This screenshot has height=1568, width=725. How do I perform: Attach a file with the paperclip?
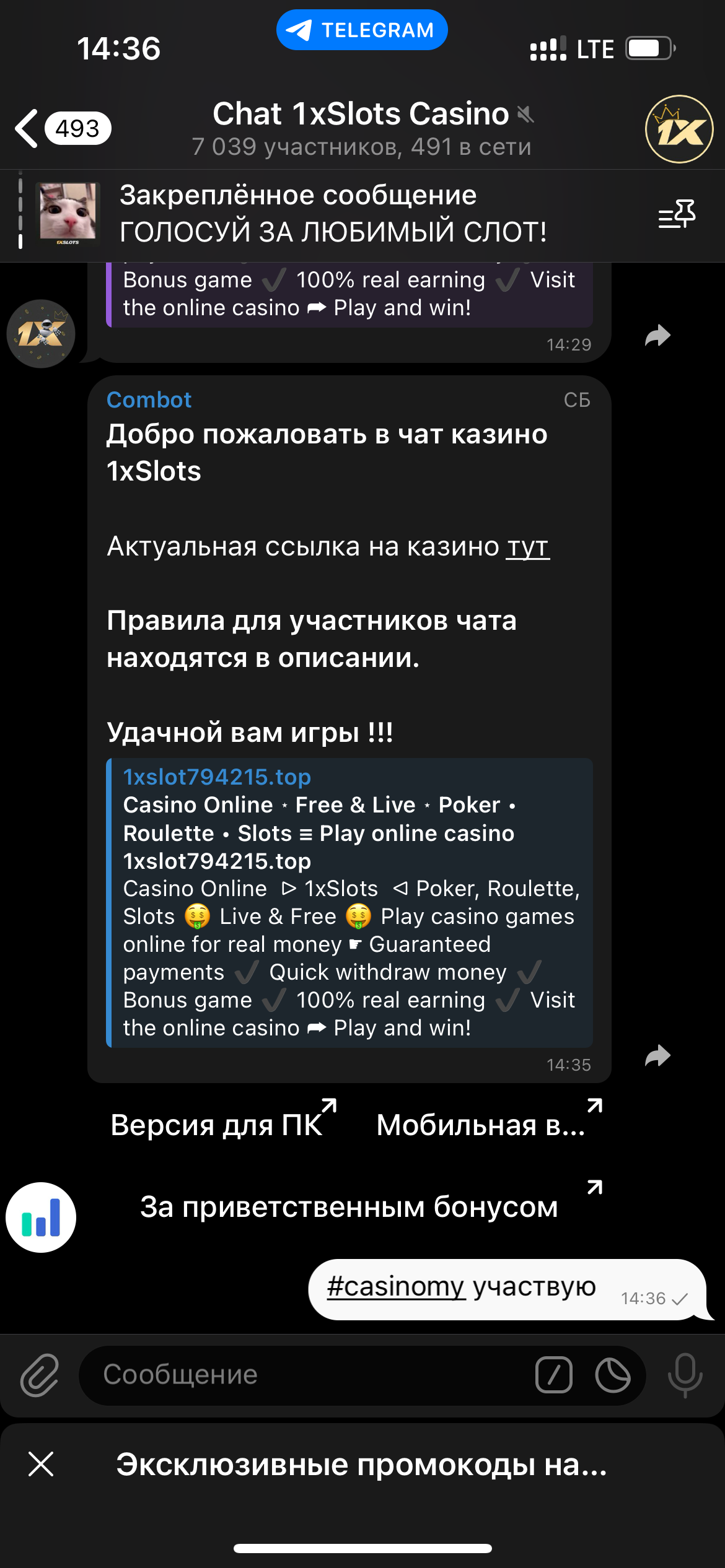[40, 1375]
